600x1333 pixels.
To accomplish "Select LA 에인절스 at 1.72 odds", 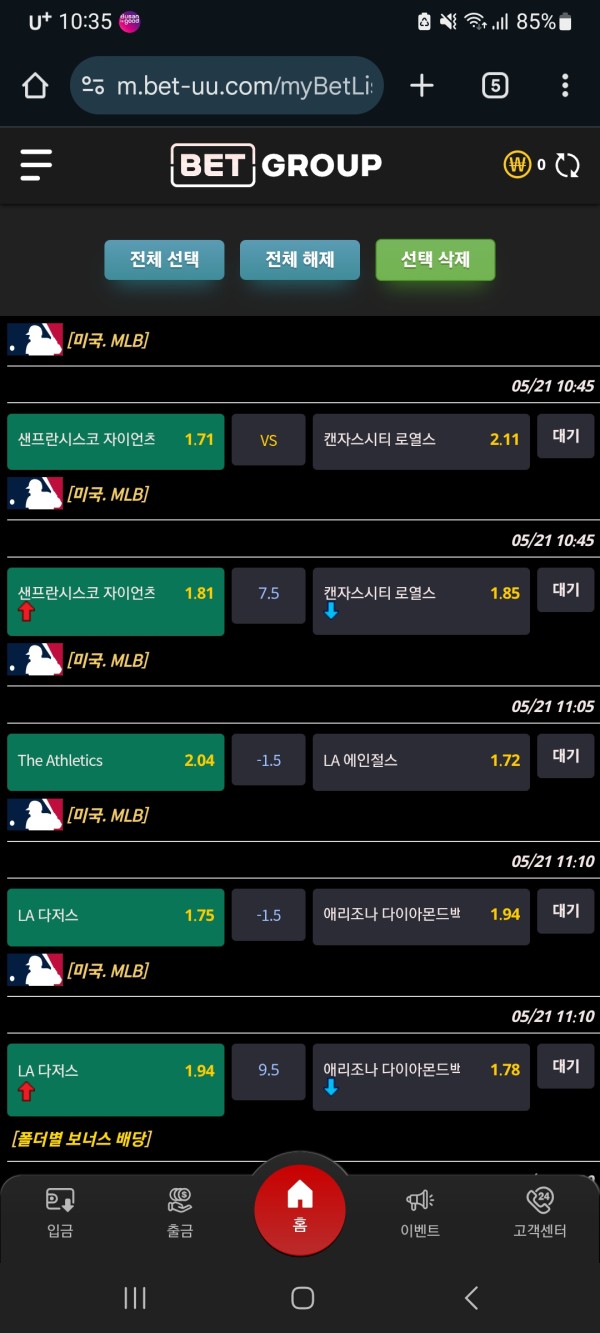I will click(421, 761).
